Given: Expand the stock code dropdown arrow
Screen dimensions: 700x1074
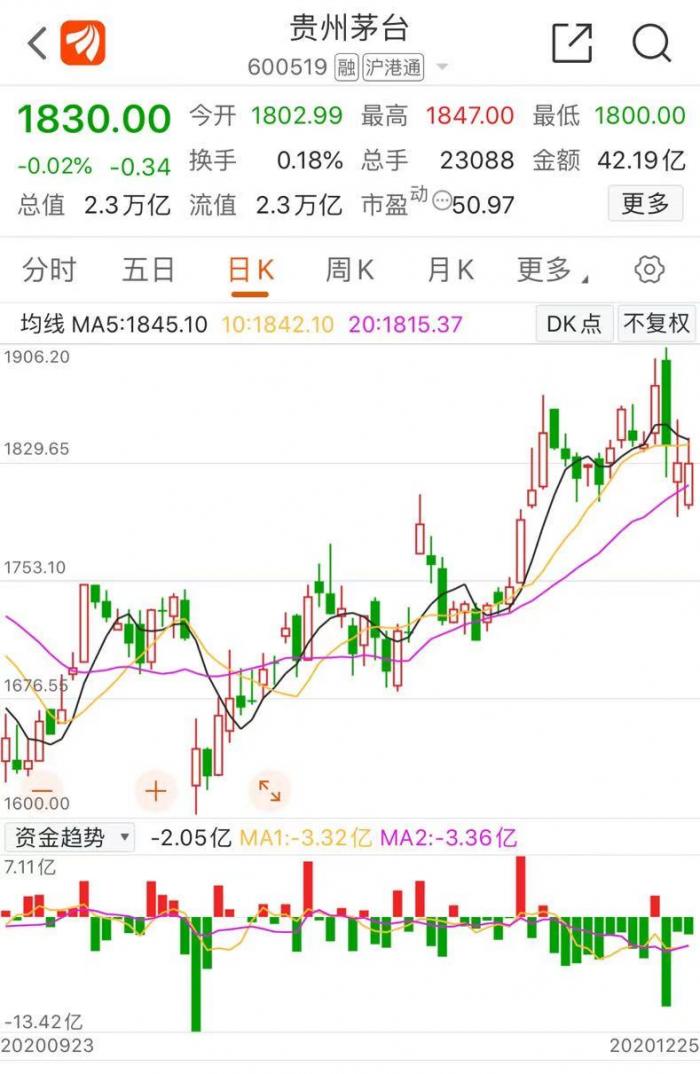Looking at the screenshot, I should point(442,68).
